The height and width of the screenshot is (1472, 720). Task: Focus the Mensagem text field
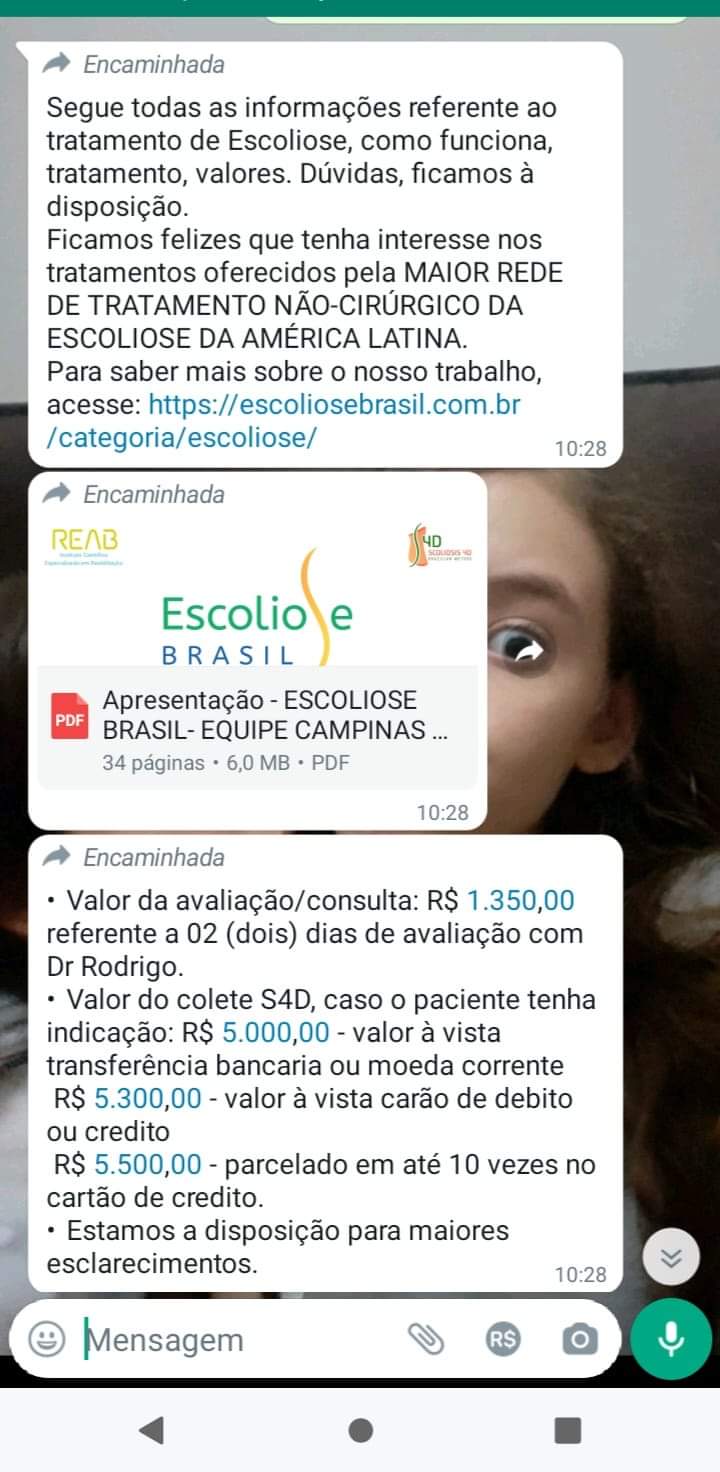[230, 1339]
